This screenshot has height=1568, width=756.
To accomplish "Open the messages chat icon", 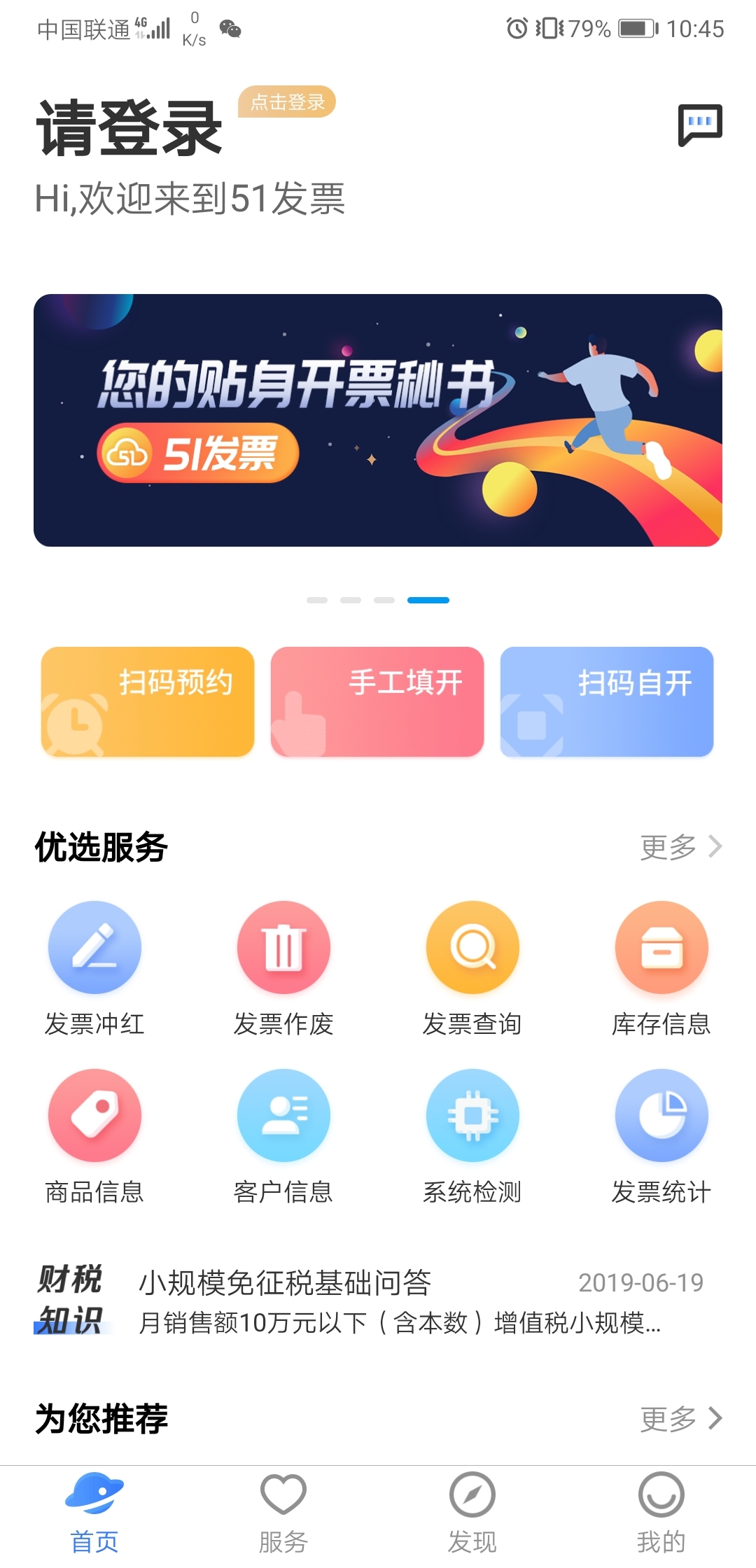I will coord(699,125).
